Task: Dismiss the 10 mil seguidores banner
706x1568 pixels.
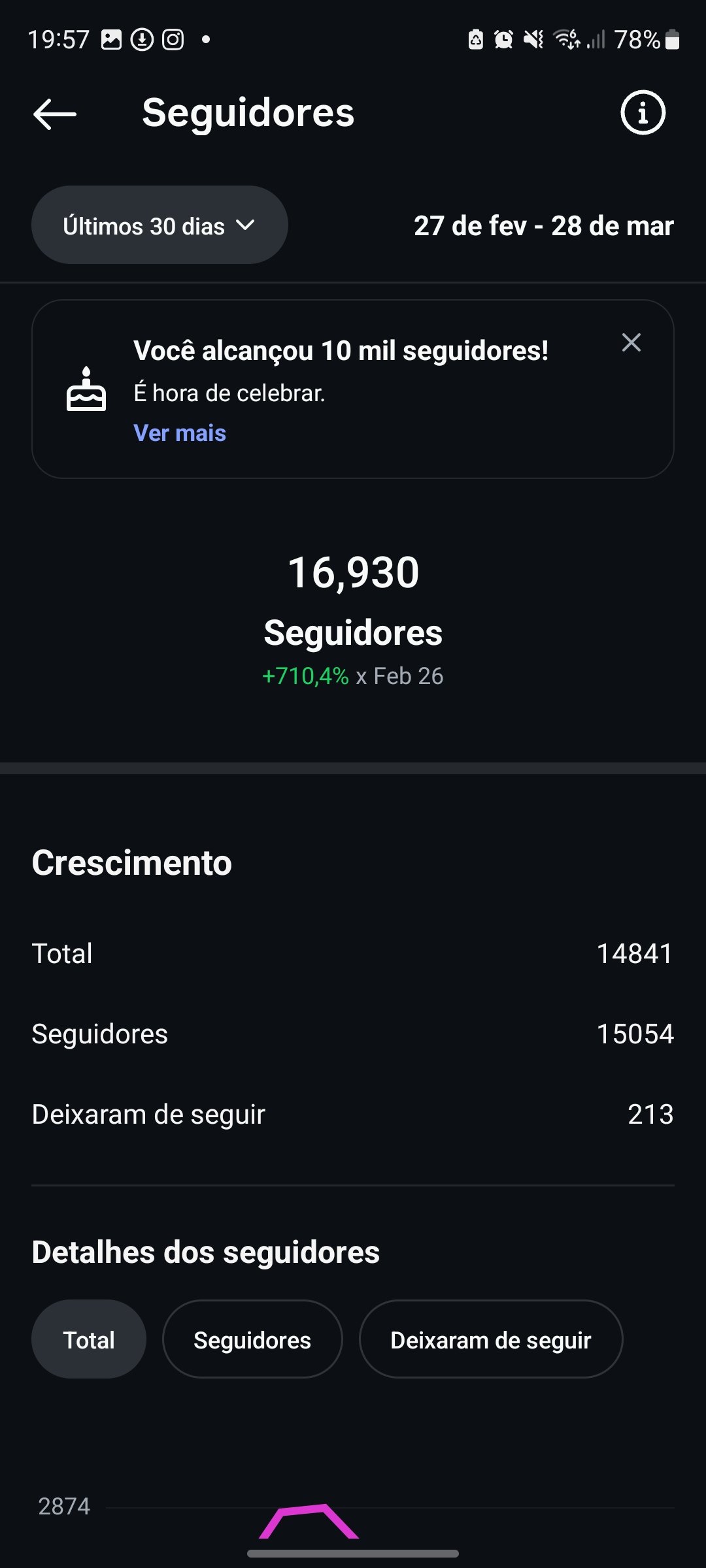Action: [x=631, y=342]
